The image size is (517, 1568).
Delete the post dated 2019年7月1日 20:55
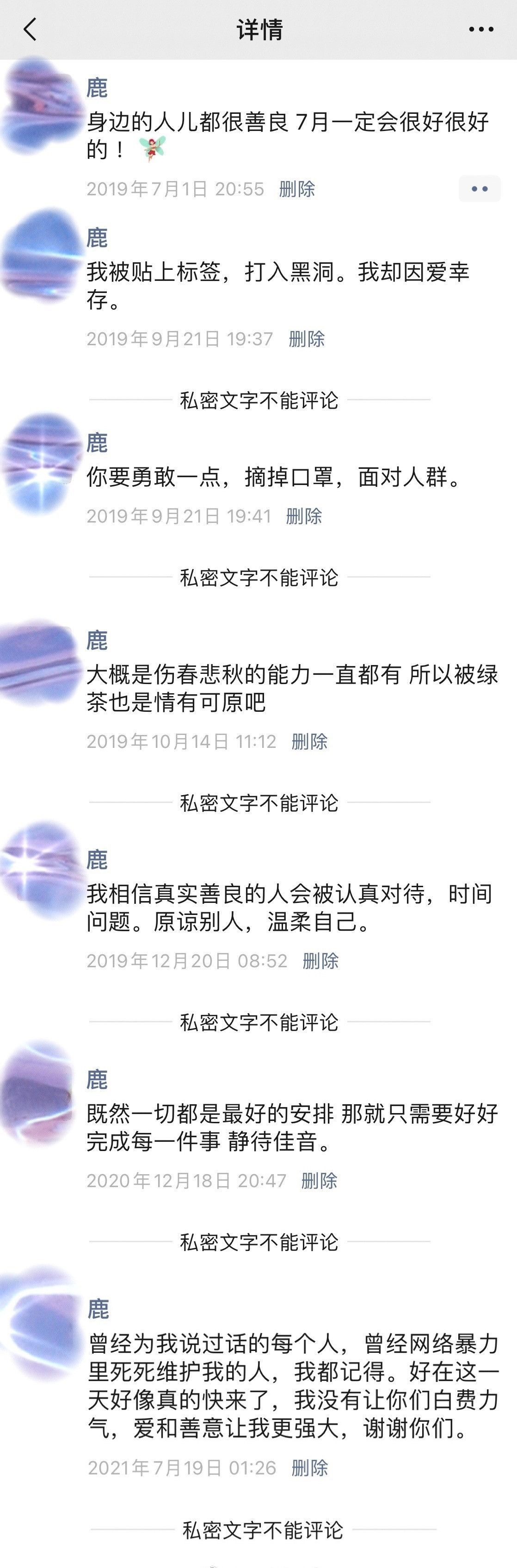coord(297,189)
